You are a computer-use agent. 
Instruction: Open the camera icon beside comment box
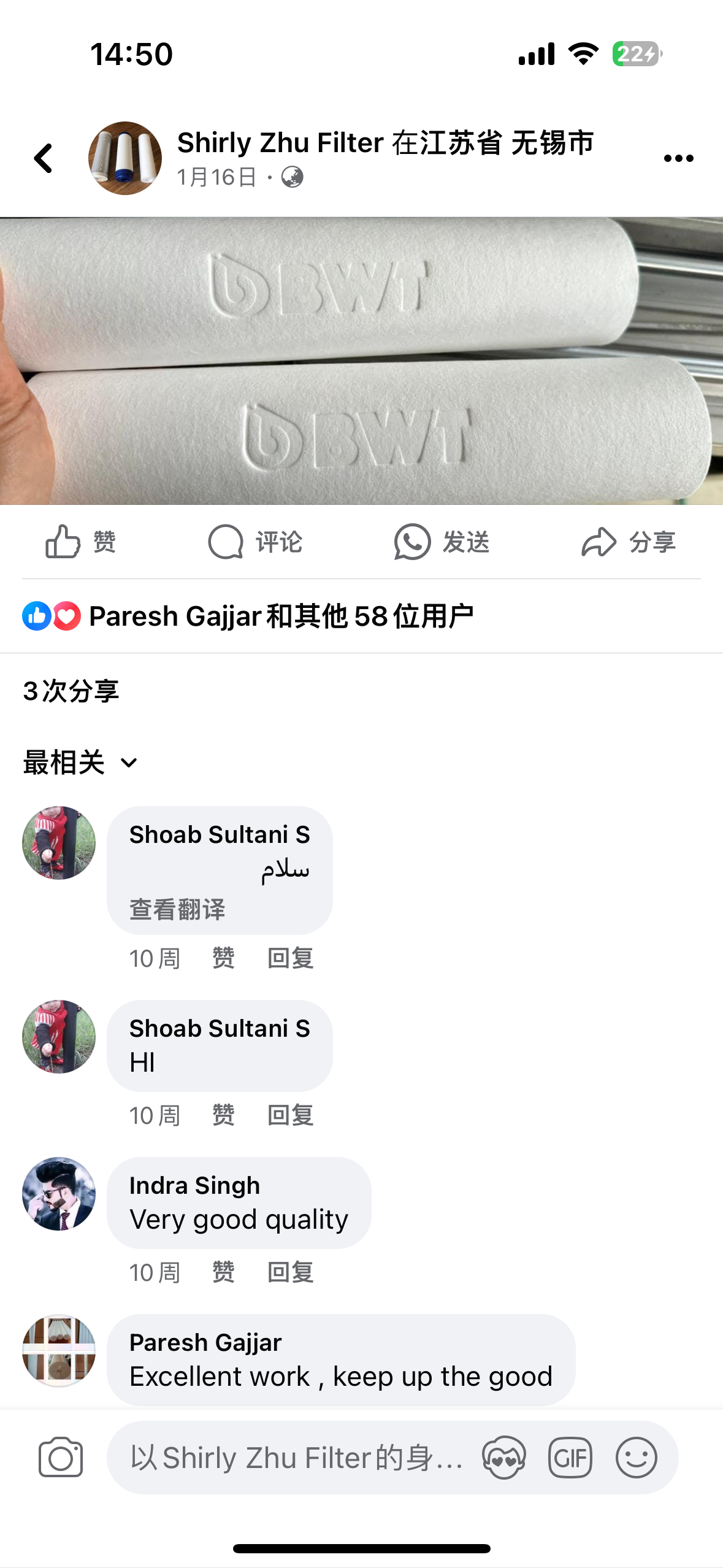[60, 1457]
